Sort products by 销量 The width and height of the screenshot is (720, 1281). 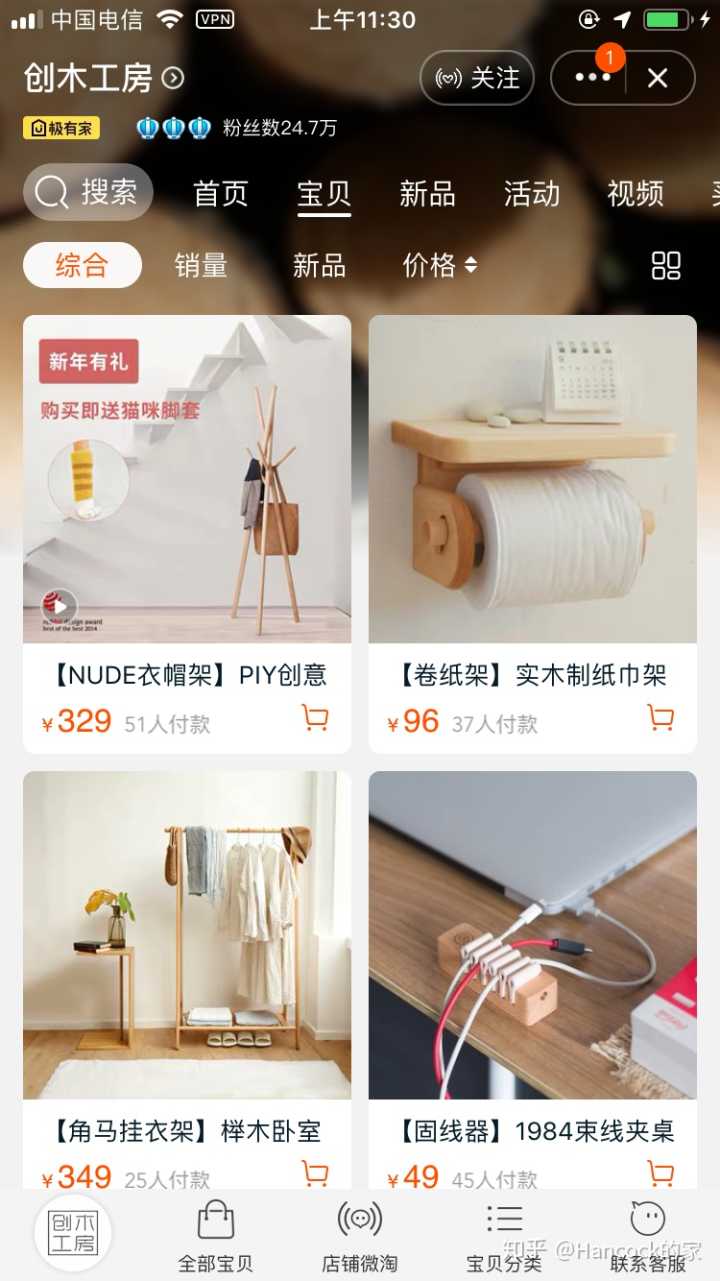pyautogui.click(x=201, y=265)
